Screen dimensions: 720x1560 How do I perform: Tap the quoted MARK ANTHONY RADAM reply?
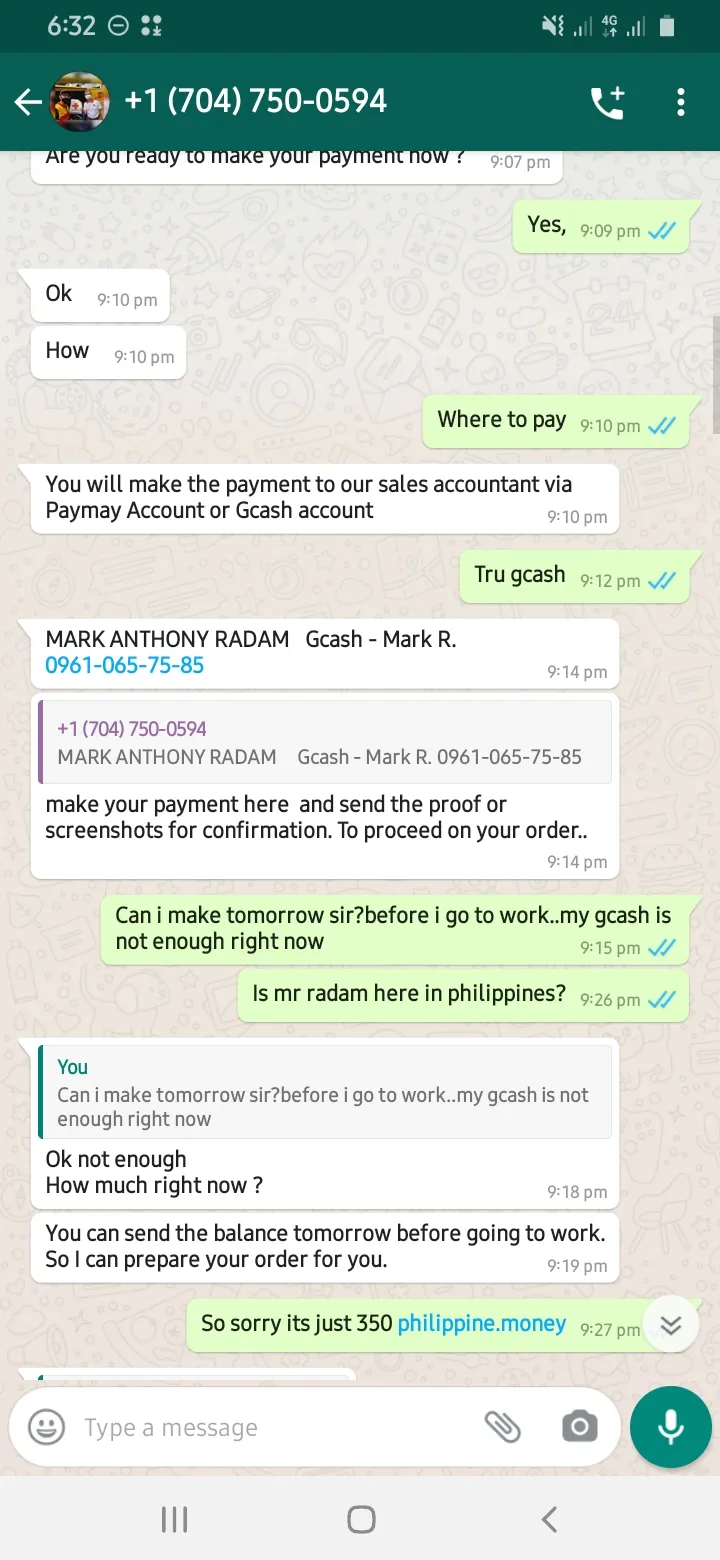pyautogui.click(x=325, y=742)
